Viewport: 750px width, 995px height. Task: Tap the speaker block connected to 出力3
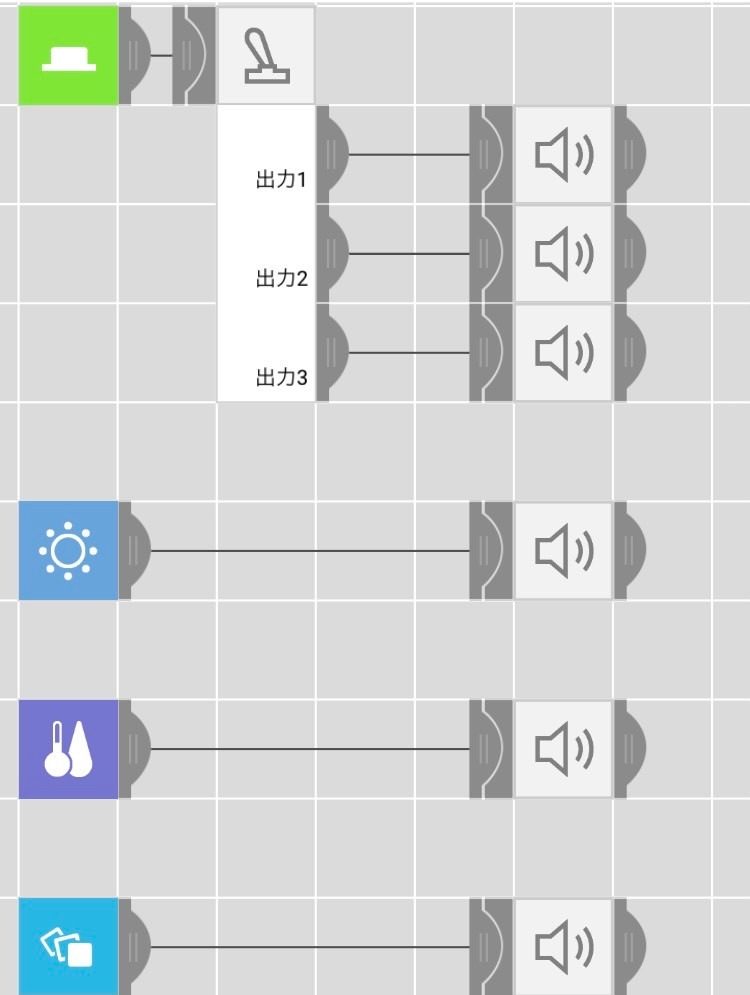click(563, 353)
